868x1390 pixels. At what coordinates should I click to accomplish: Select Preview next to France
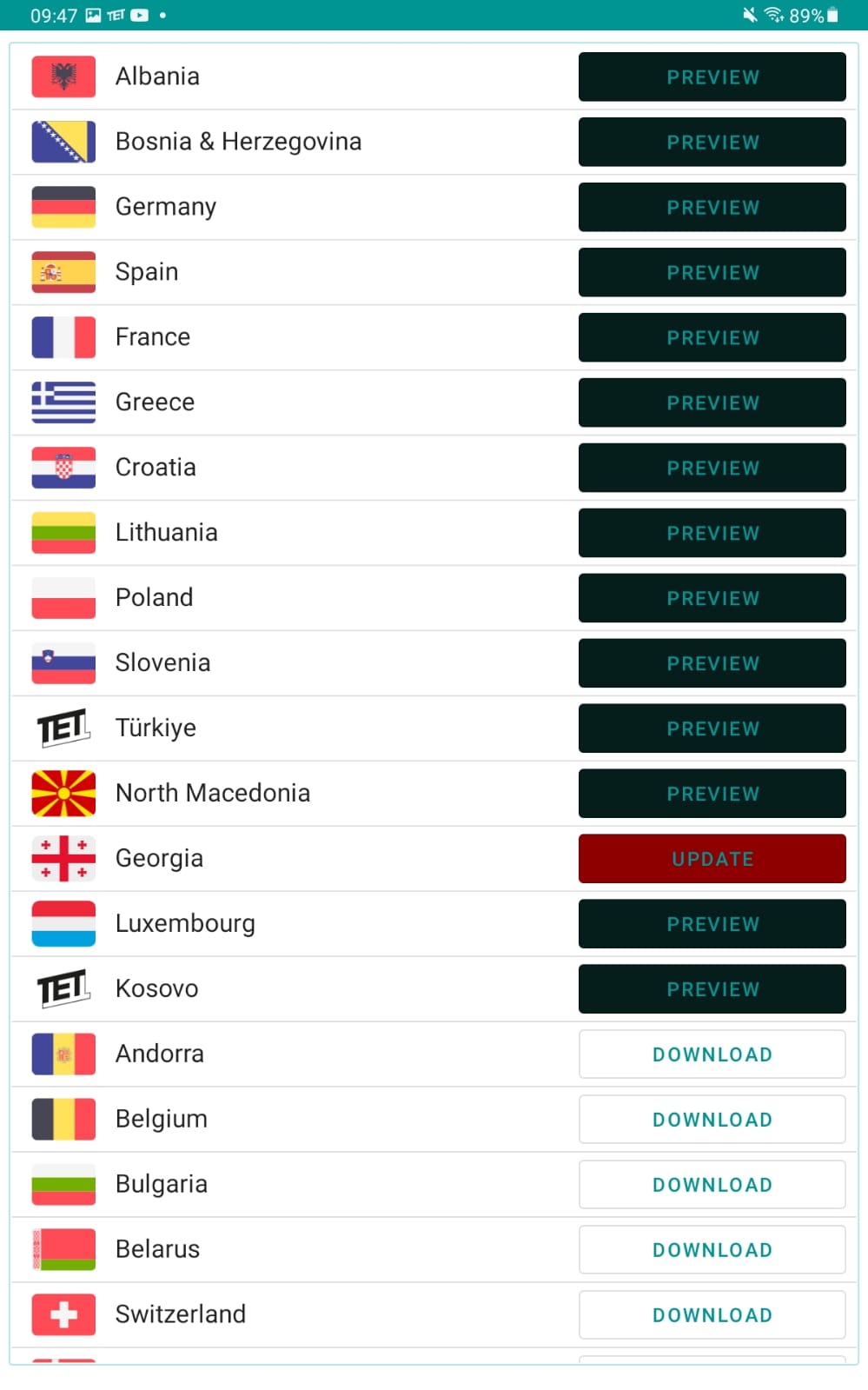(712, 338)
